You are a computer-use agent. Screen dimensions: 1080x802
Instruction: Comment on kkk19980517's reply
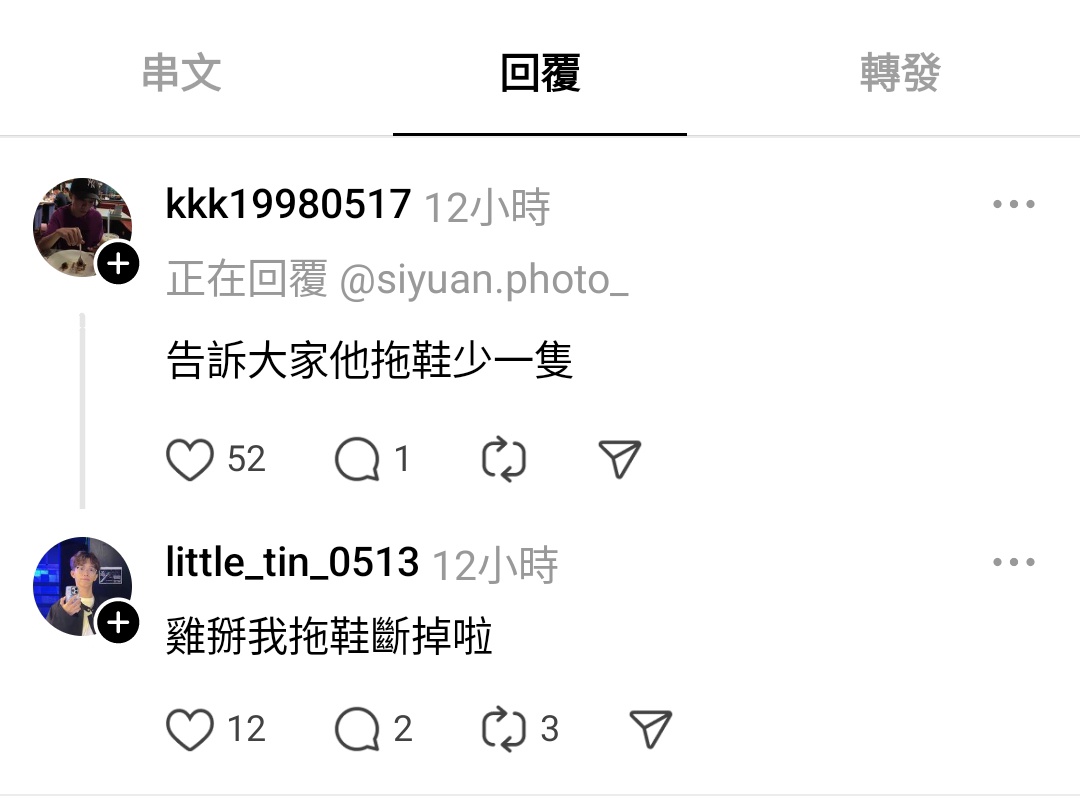[357, 460]
